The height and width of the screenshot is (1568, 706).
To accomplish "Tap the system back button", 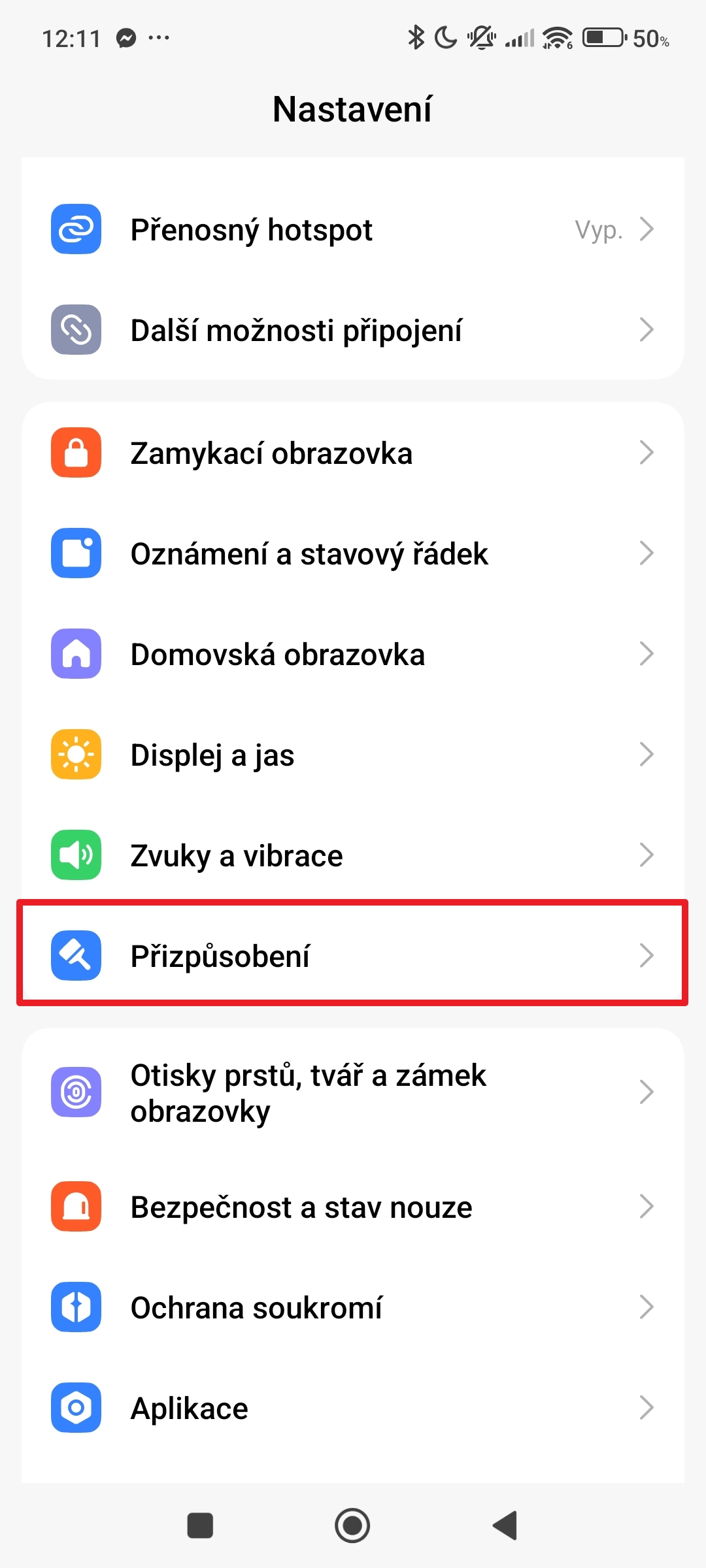I will coord(505,1526).
